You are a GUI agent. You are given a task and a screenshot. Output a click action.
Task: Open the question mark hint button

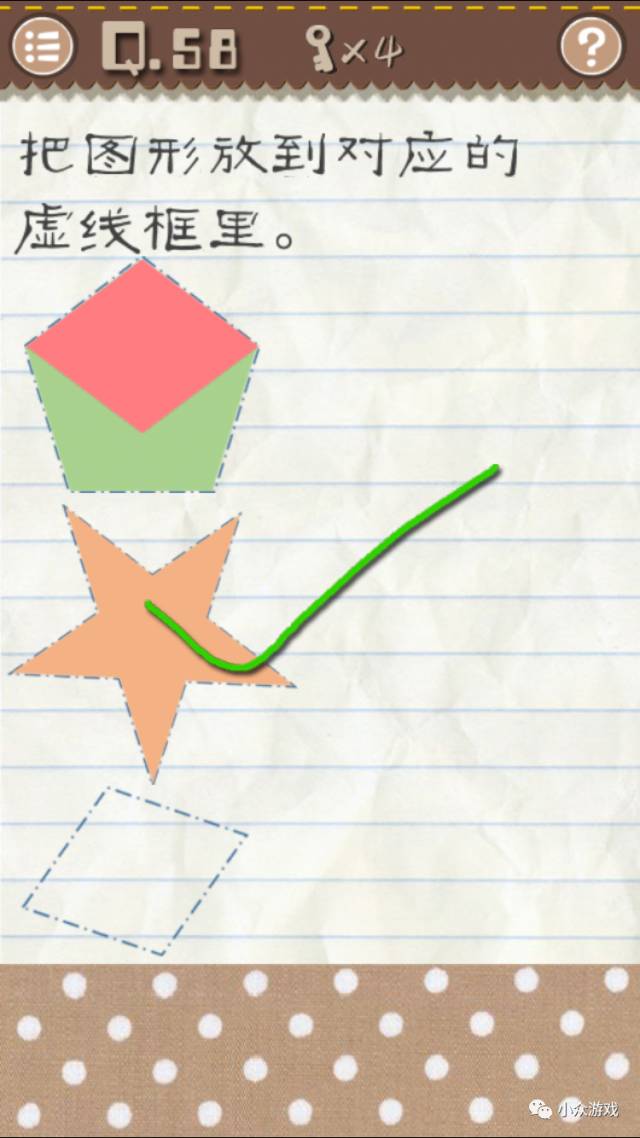(x=591, y=45)
